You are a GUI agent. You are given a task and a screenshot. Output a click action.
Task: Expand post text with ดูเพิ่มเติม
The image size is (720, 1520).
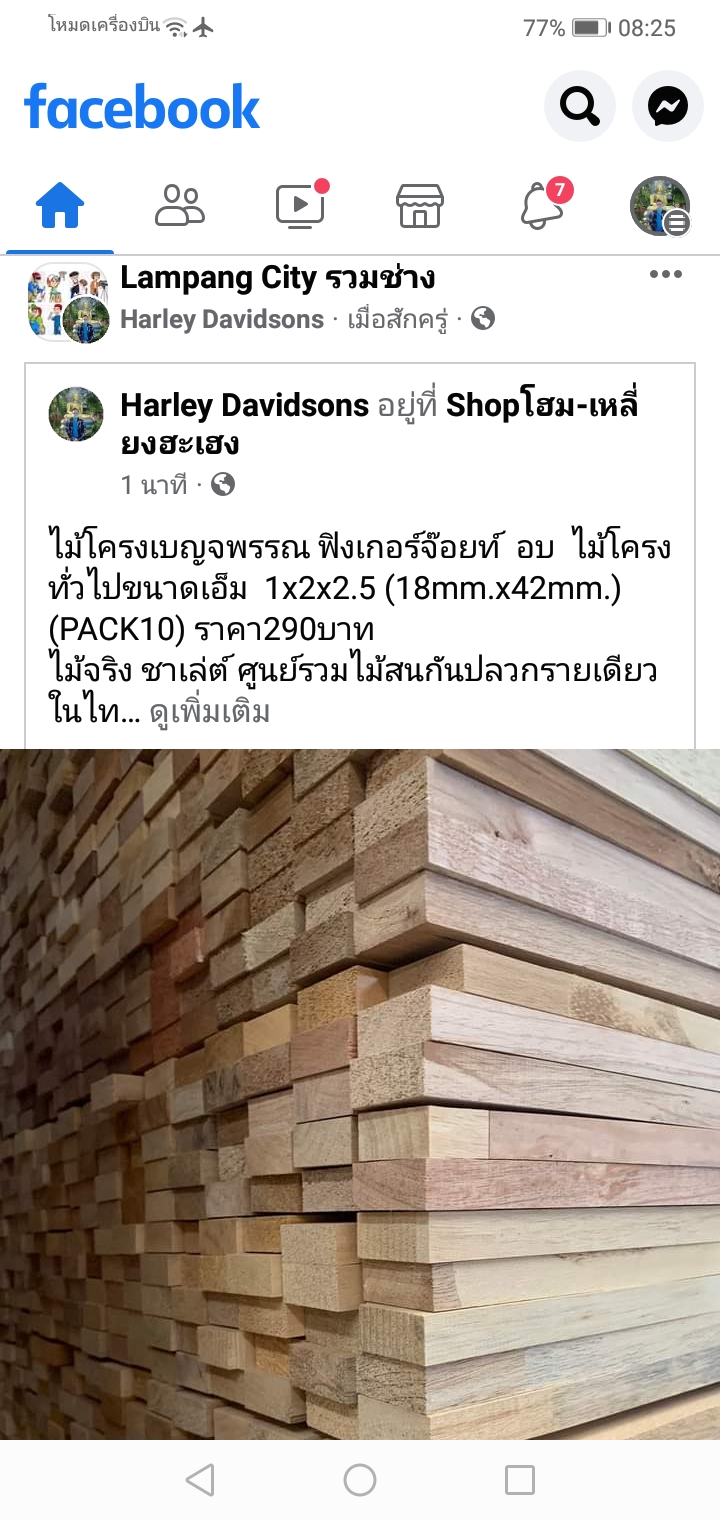(x=209, y=713)
